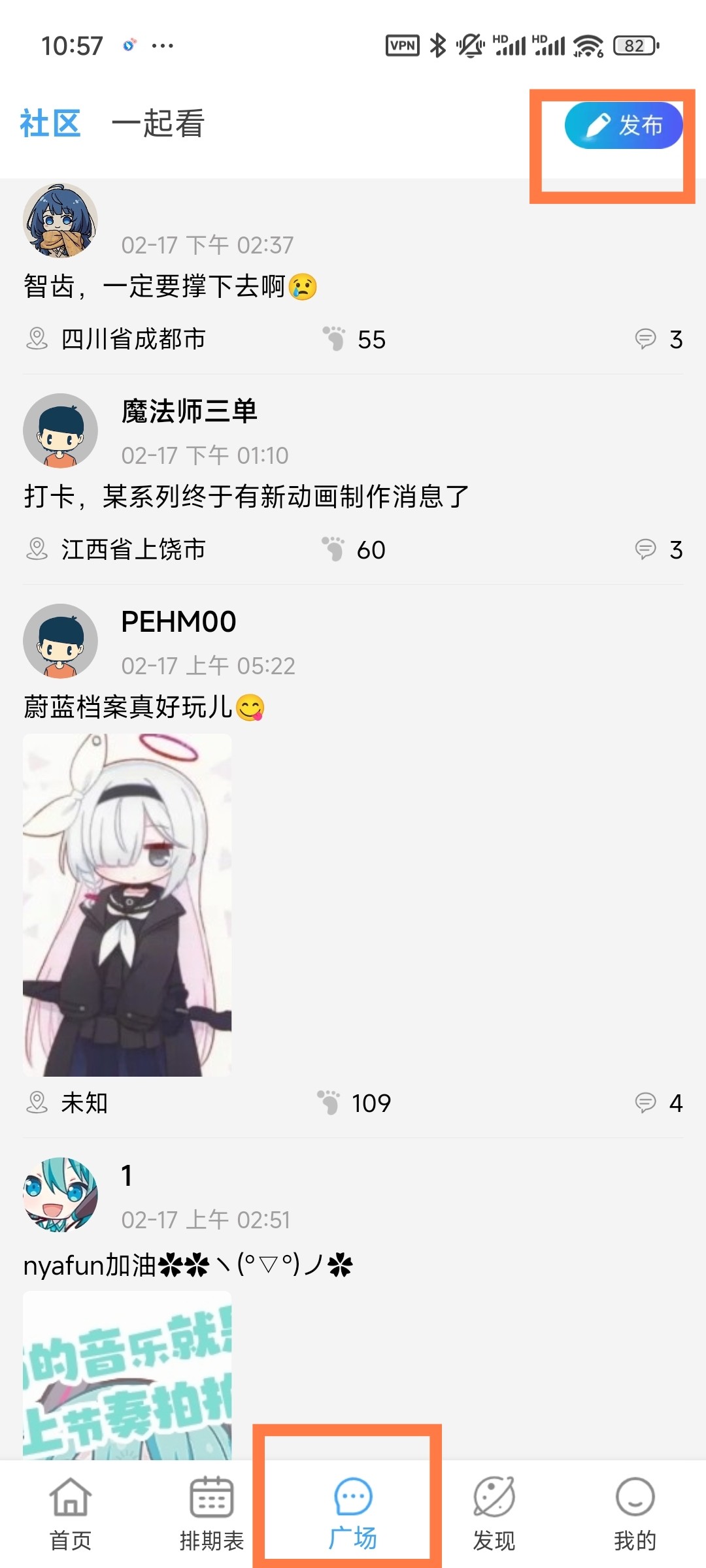Switch to the 一起看 tab
The height and width of the screenshot is (1568, 706).
pos(158,123)
